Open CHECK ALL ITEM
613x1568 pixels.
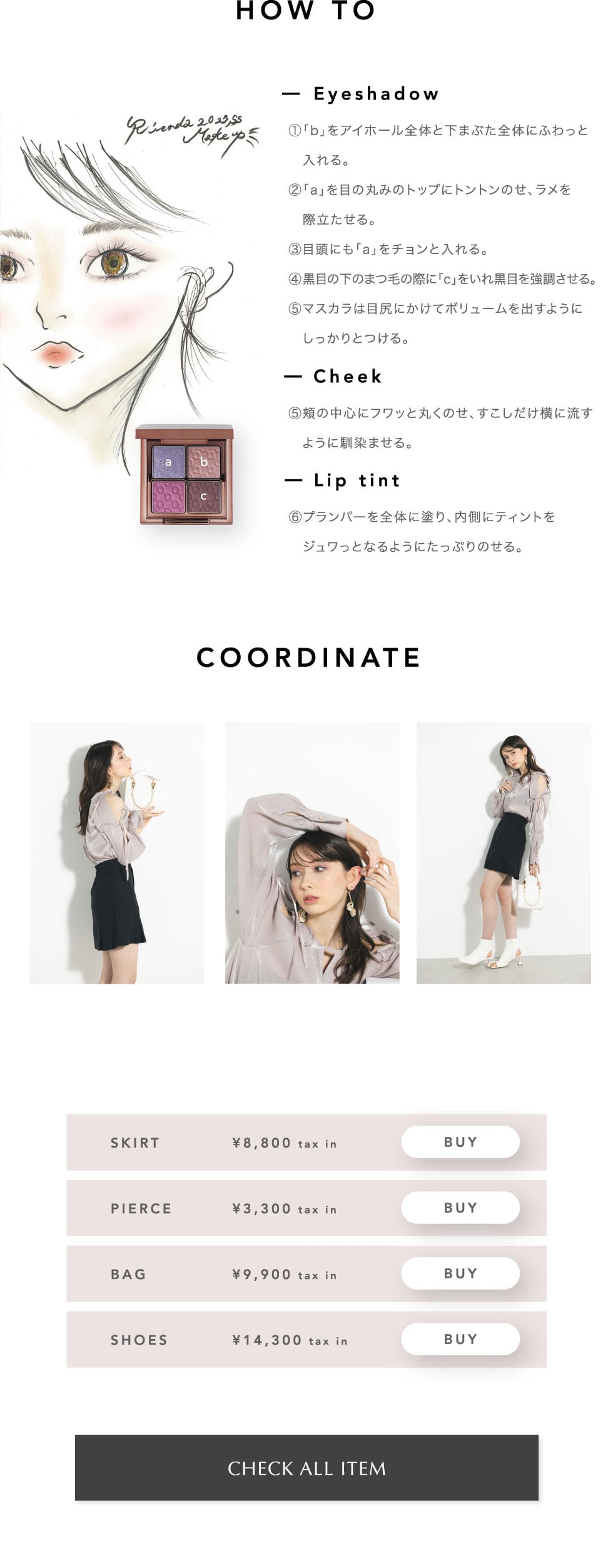click(306, 1468)
